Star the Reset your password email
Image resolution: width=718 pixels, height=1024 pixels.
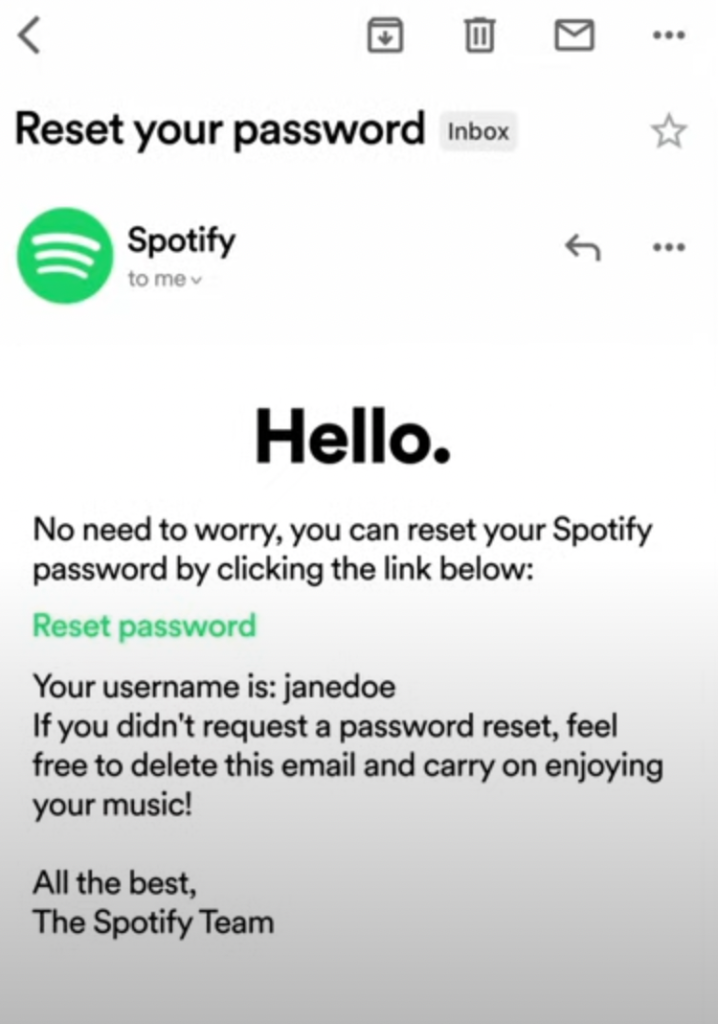pos(668,131)
